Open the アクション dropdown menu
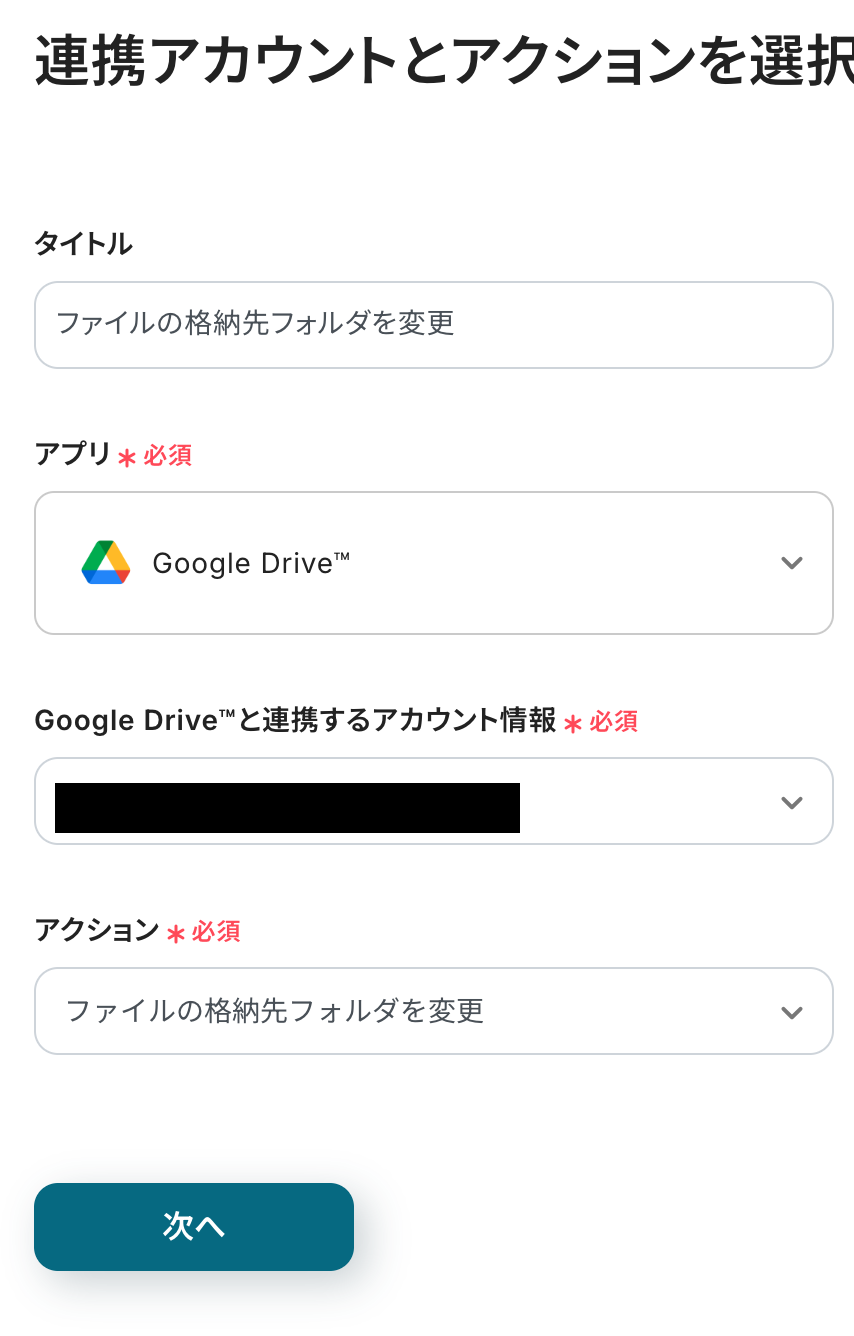The width and height of the screenshot is (854, 1336). point(433,1011)
